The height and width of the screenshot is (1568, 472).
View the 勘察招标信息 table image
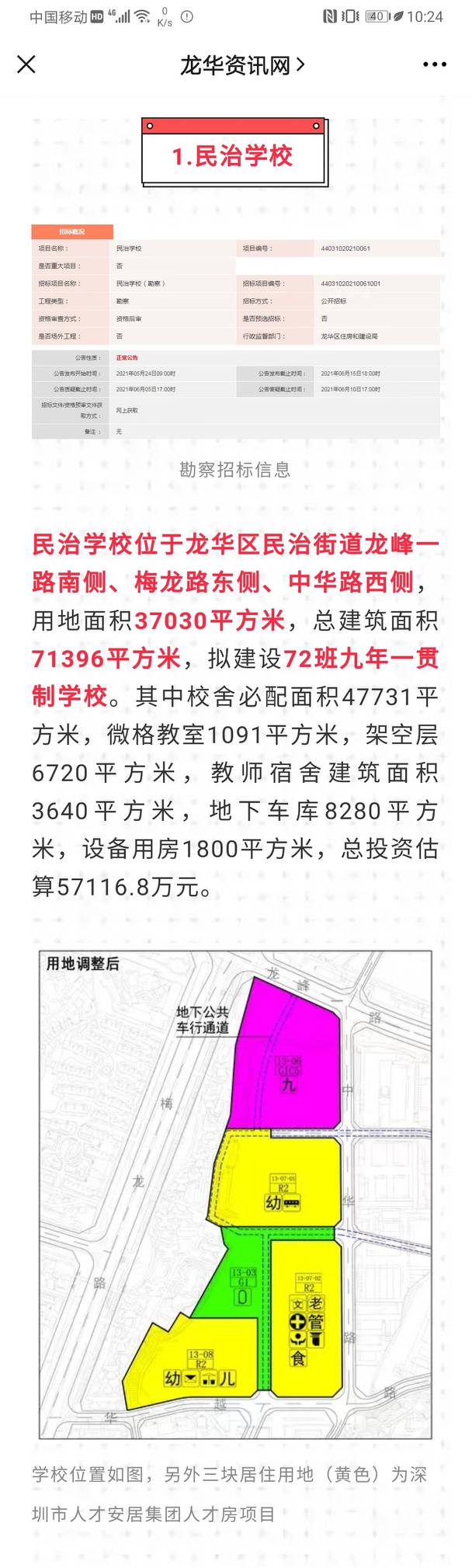tap(235, 332)
